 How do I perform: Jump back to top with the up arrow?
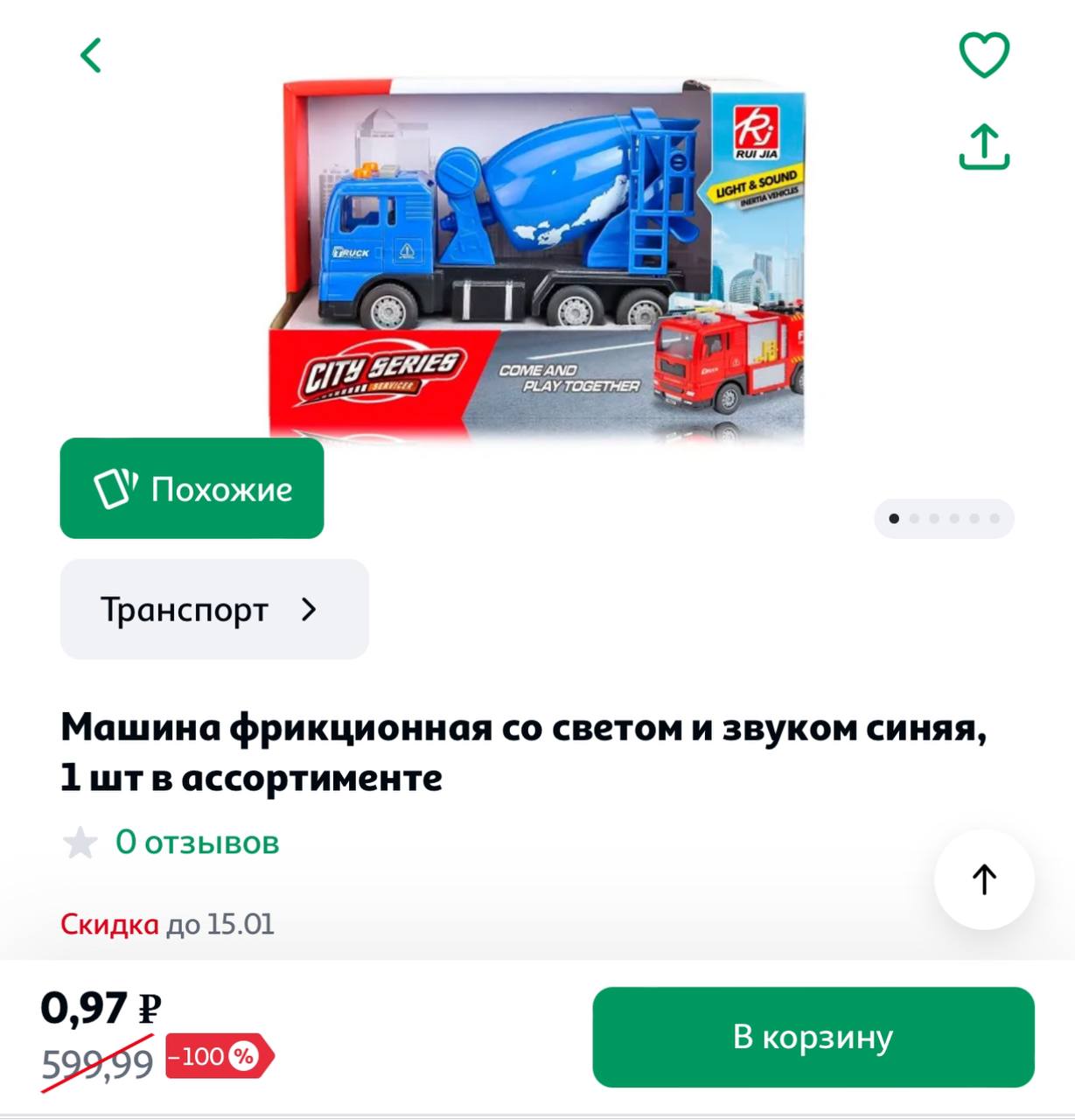(984, 879)
